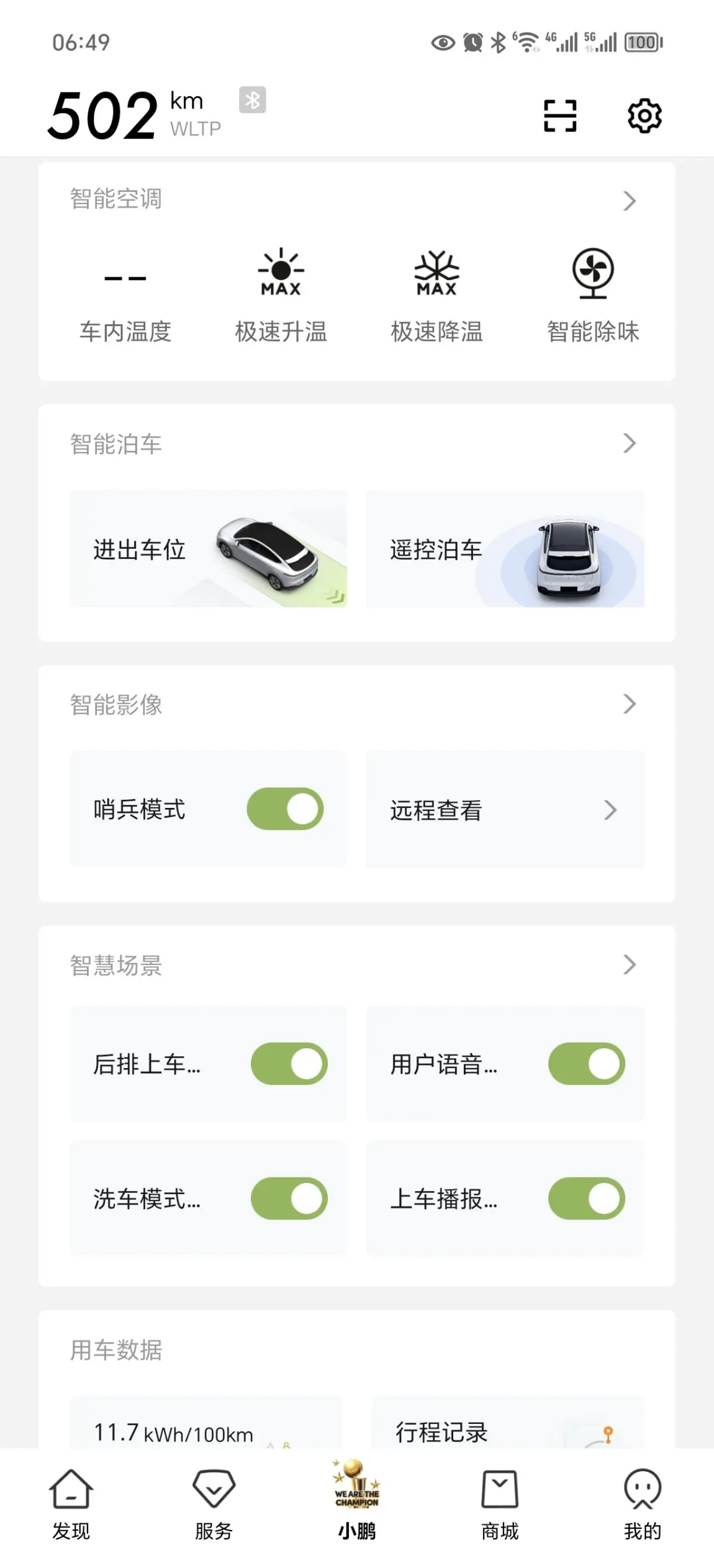Open the 行程记录 trip records card
Image resolution: width=714 pixels, height=1568 pixels.
[506, 1428]
